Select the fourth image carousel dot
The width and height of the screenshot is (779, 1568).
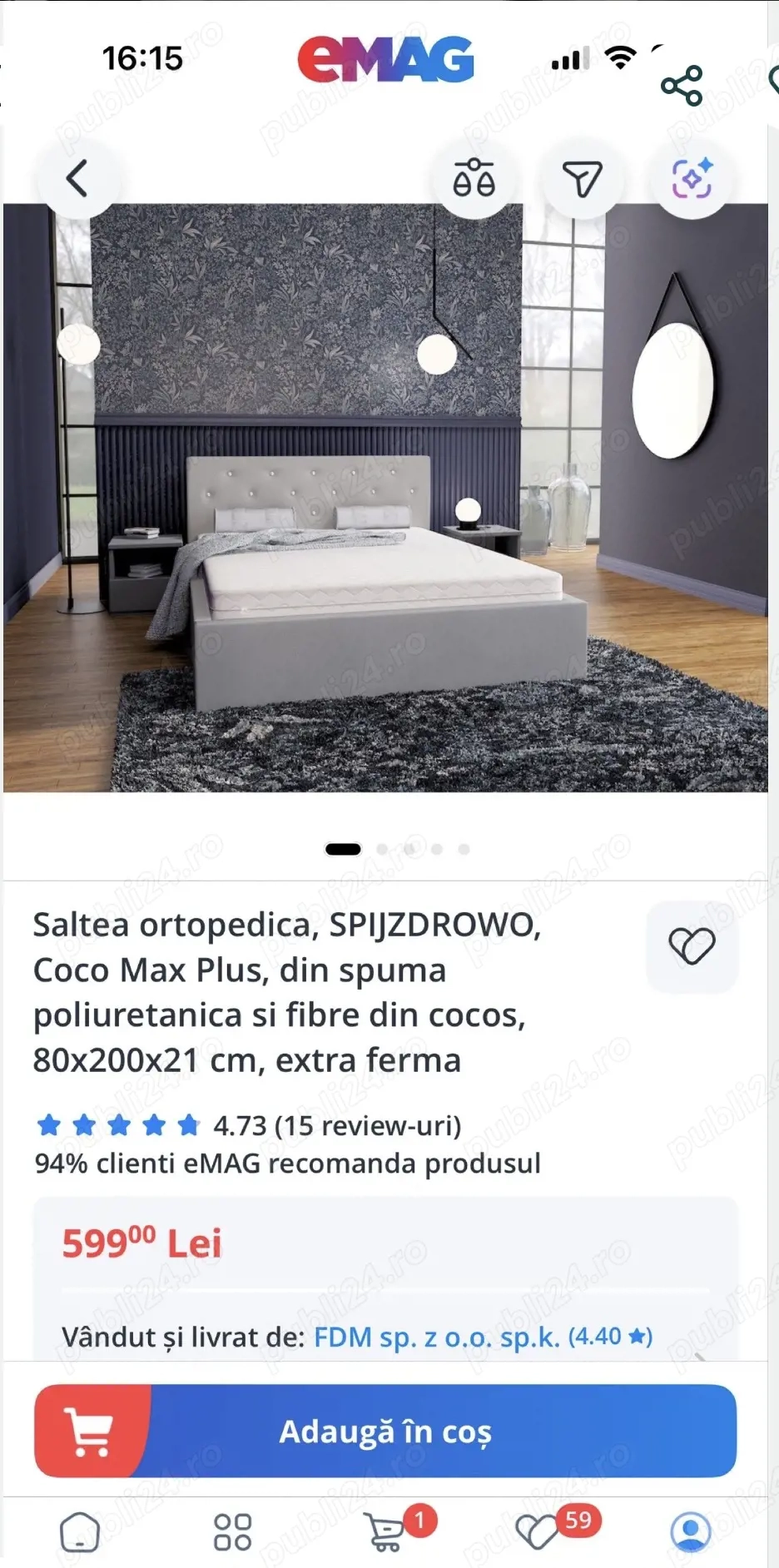pos(435,849)
